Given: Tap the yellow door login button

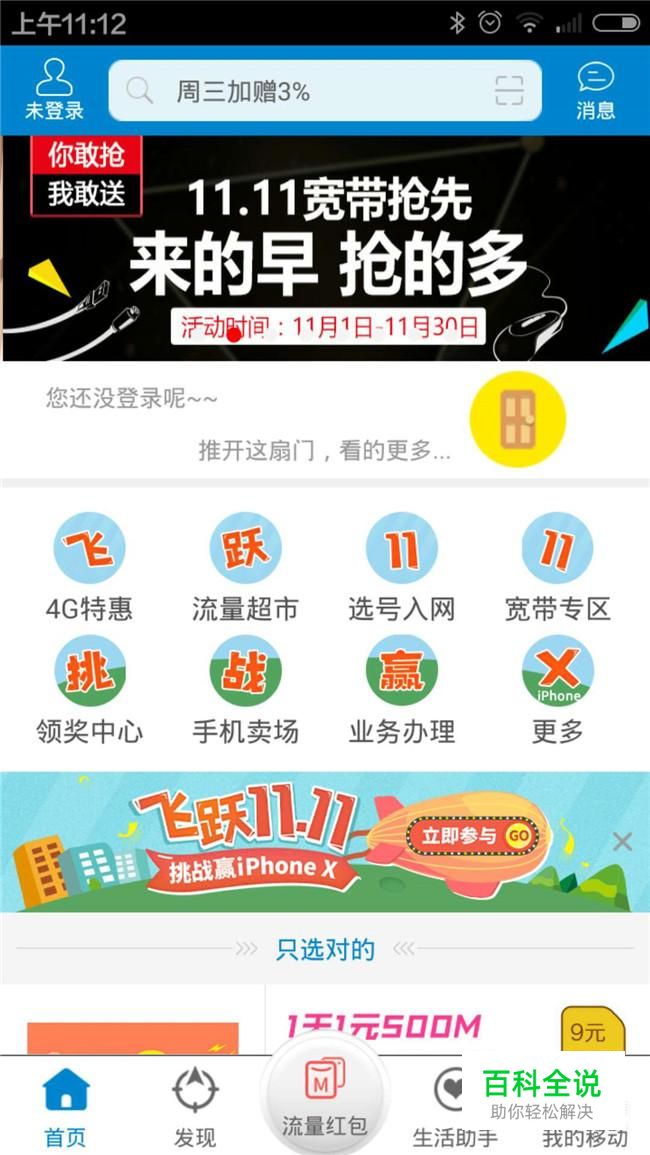Looking at the screenshot, I should point(517,419).
